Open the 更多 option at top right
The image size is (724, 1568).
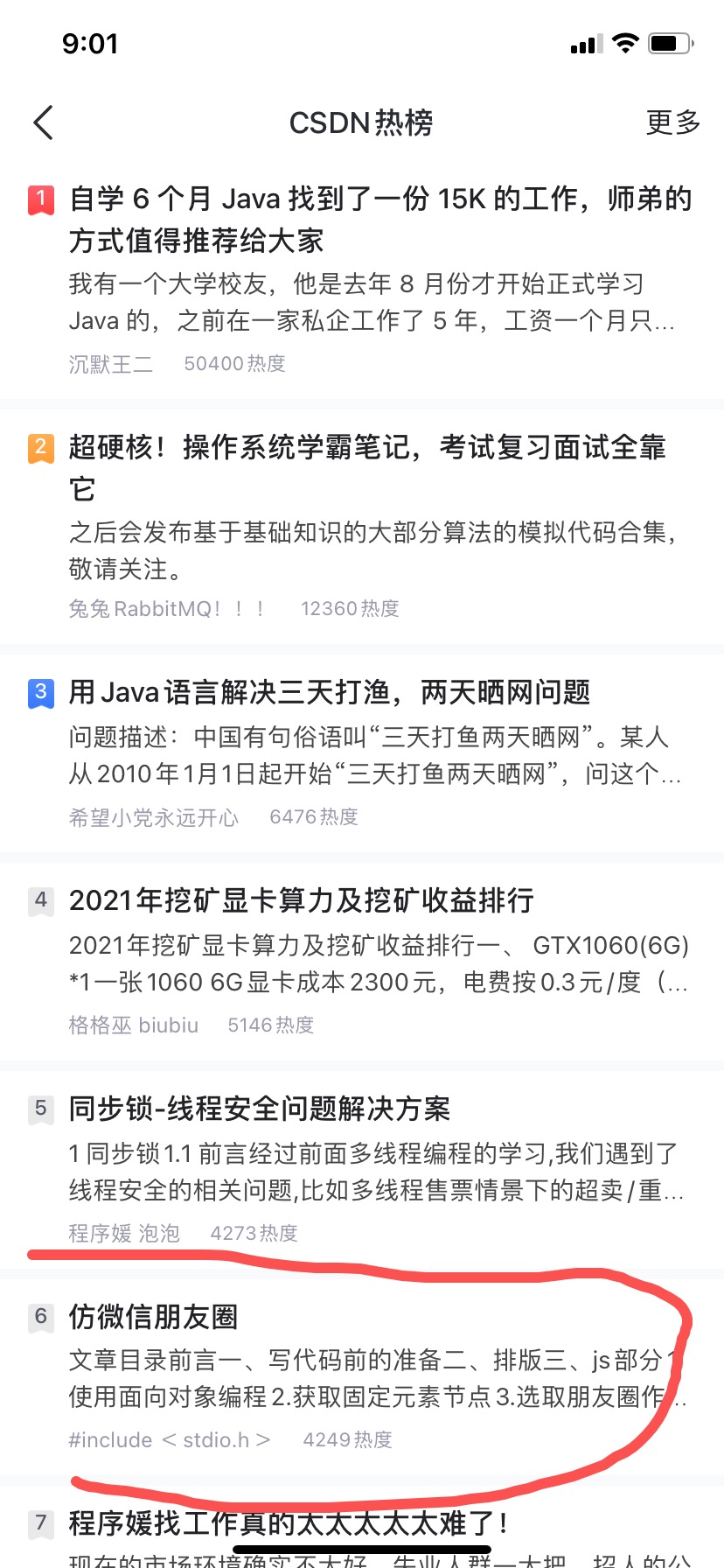(672, 122)
